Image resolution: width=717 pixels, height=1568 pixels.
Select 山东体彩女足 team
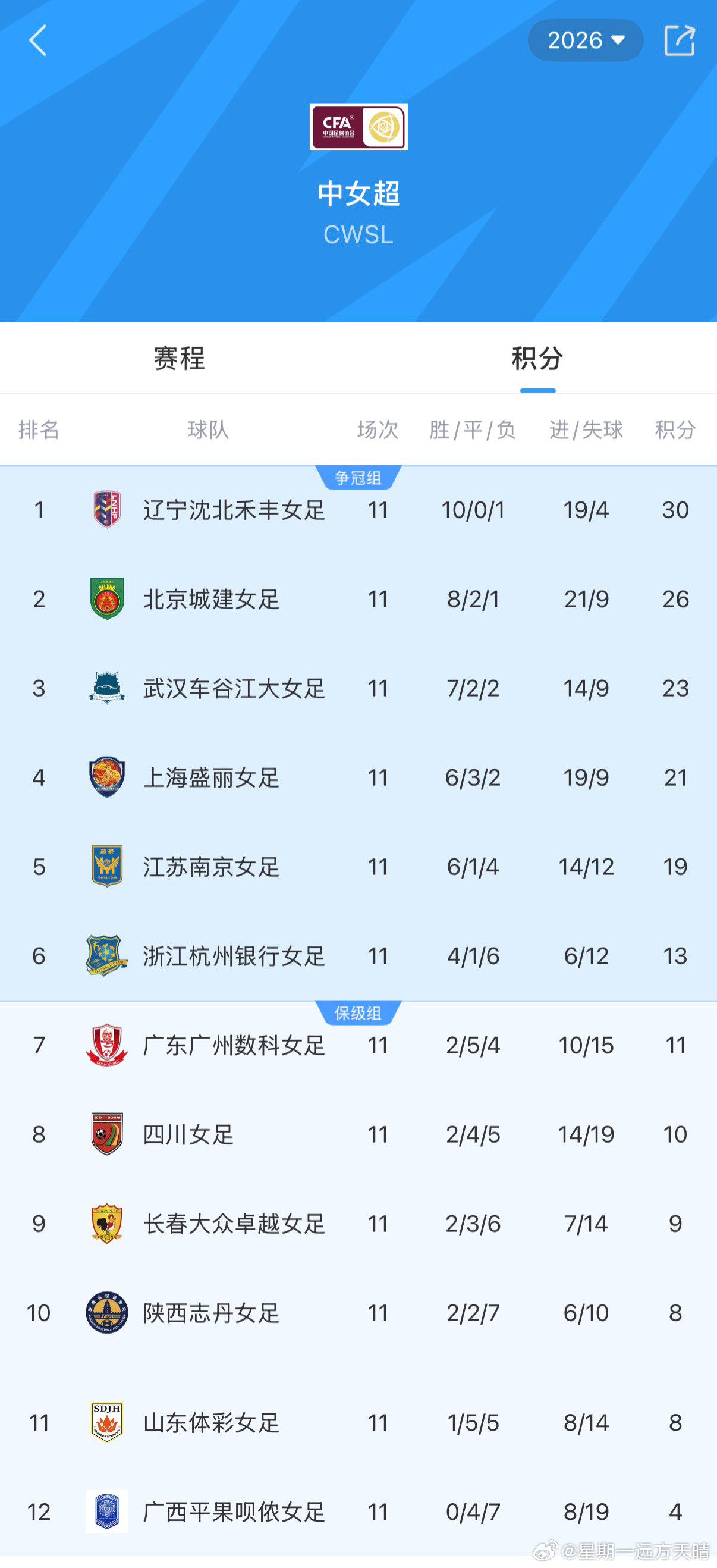tap(358, 1422)
